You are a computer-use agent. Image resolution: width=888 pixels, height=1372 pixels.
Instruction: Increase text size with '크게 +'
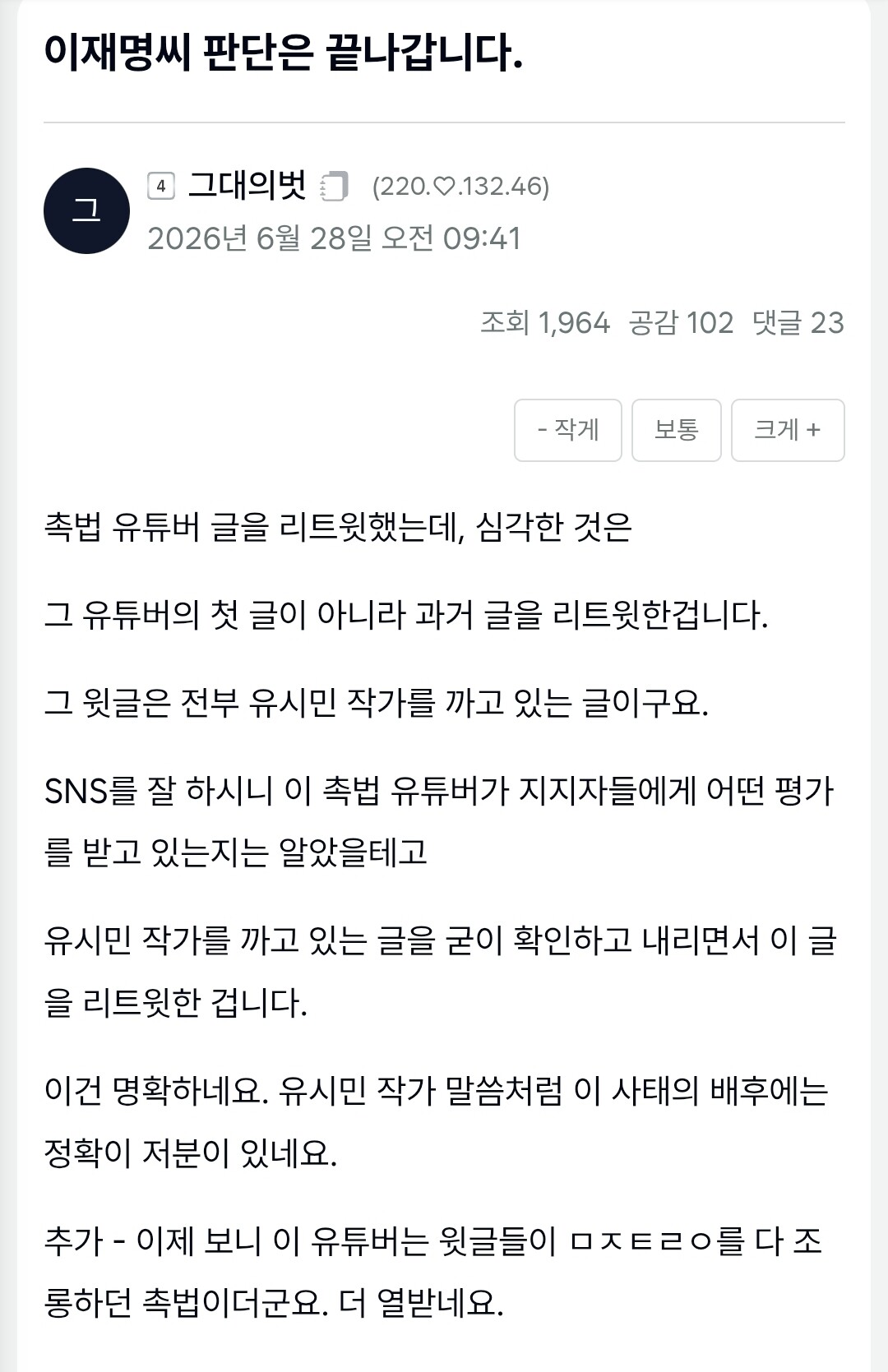coord(788,430)
